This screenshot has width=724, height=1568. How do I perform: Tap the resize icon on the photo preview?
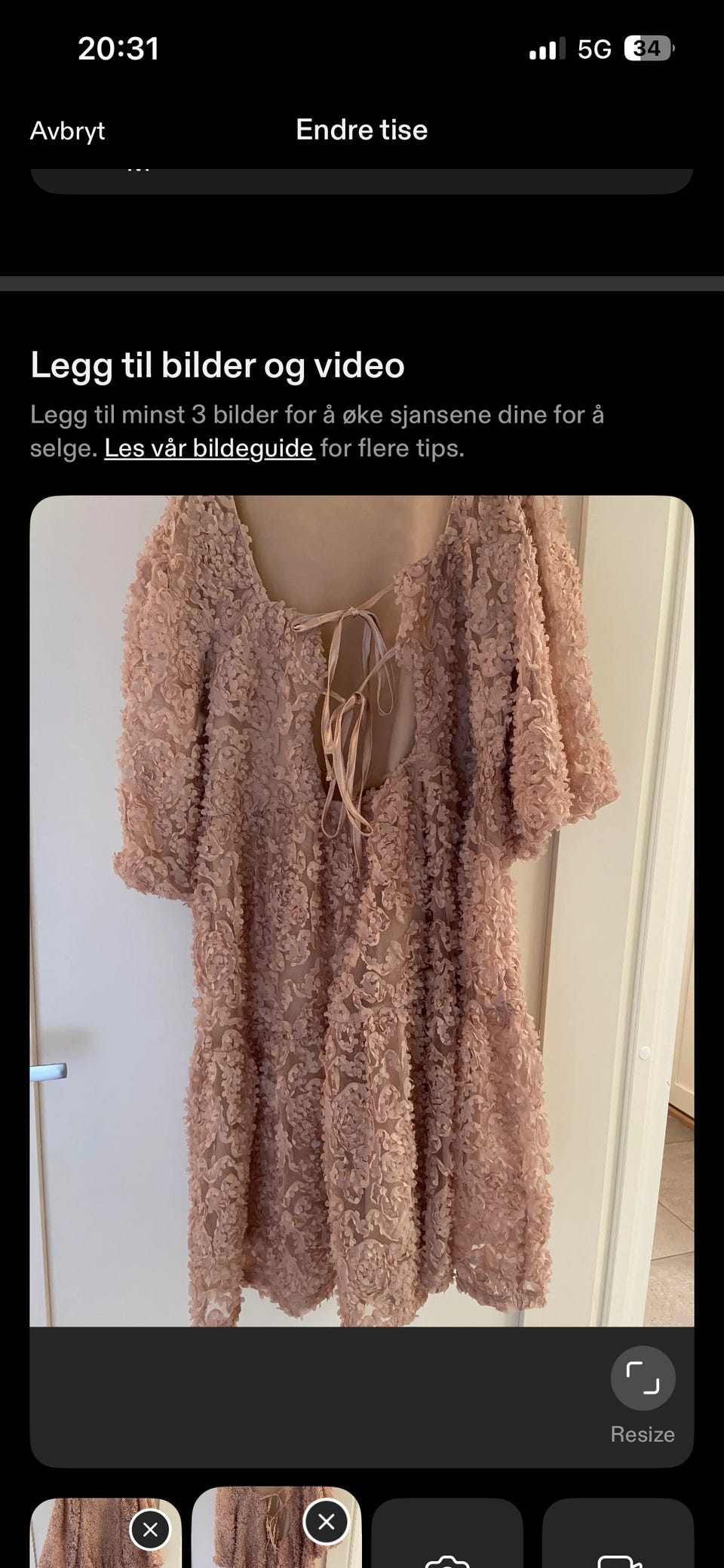click(x=643, y=1378)
